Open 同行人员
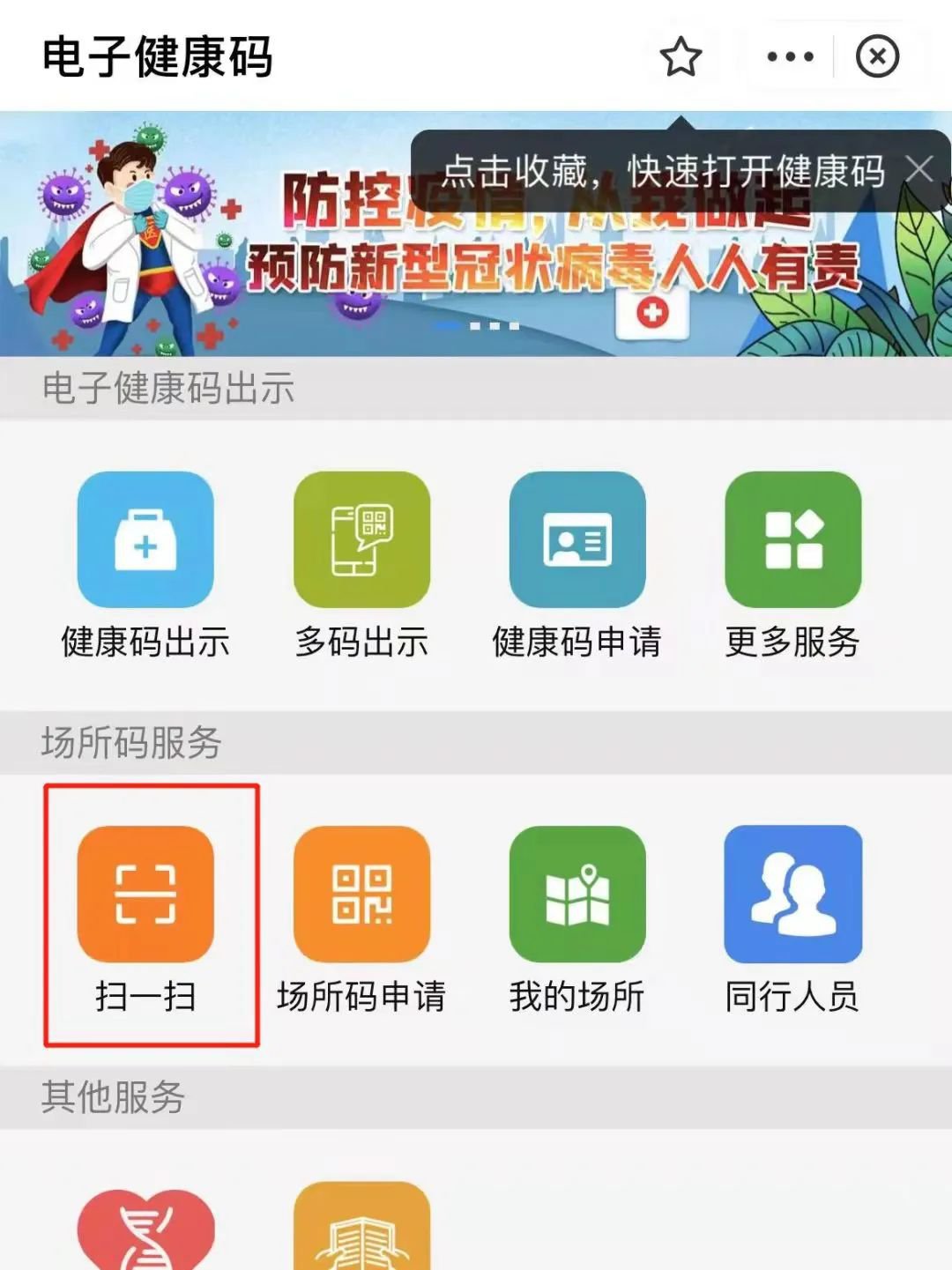Screen dimensions: 952x1270 [x=792, y=917]
